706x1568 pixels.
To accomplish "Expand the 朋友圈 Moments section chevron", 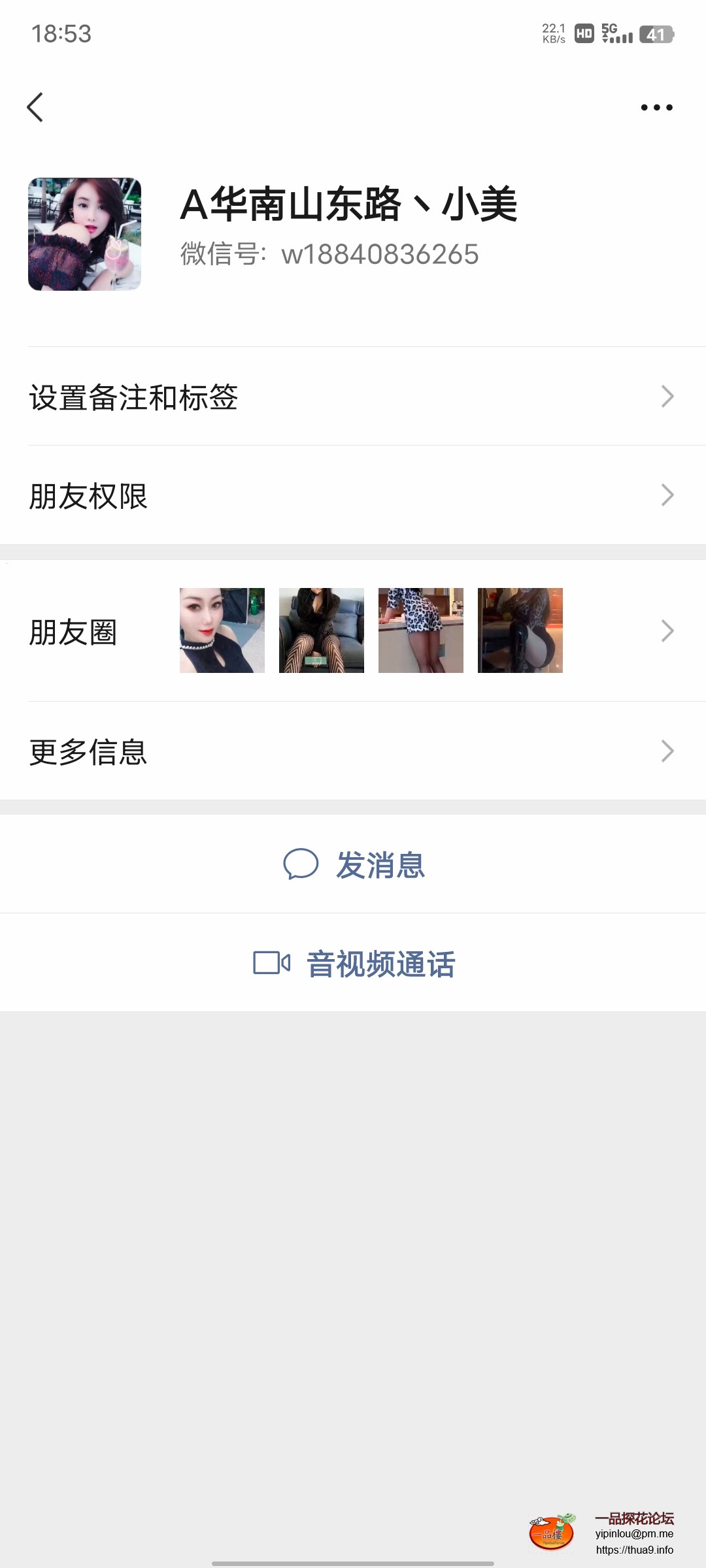I will [667, 630].
